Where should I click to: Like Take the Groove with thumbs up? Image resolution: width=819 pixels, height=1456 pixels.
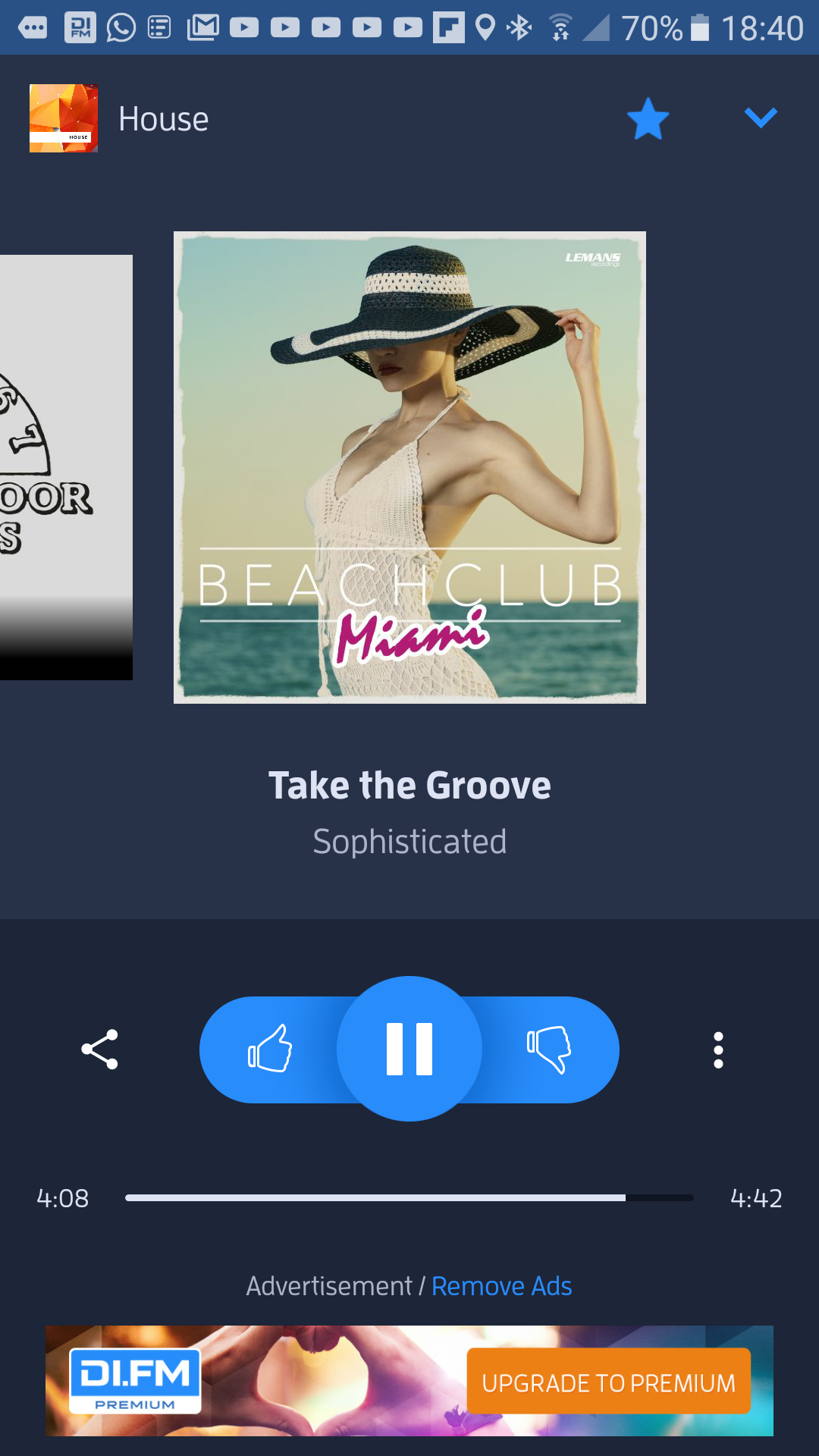(270, 1050)
